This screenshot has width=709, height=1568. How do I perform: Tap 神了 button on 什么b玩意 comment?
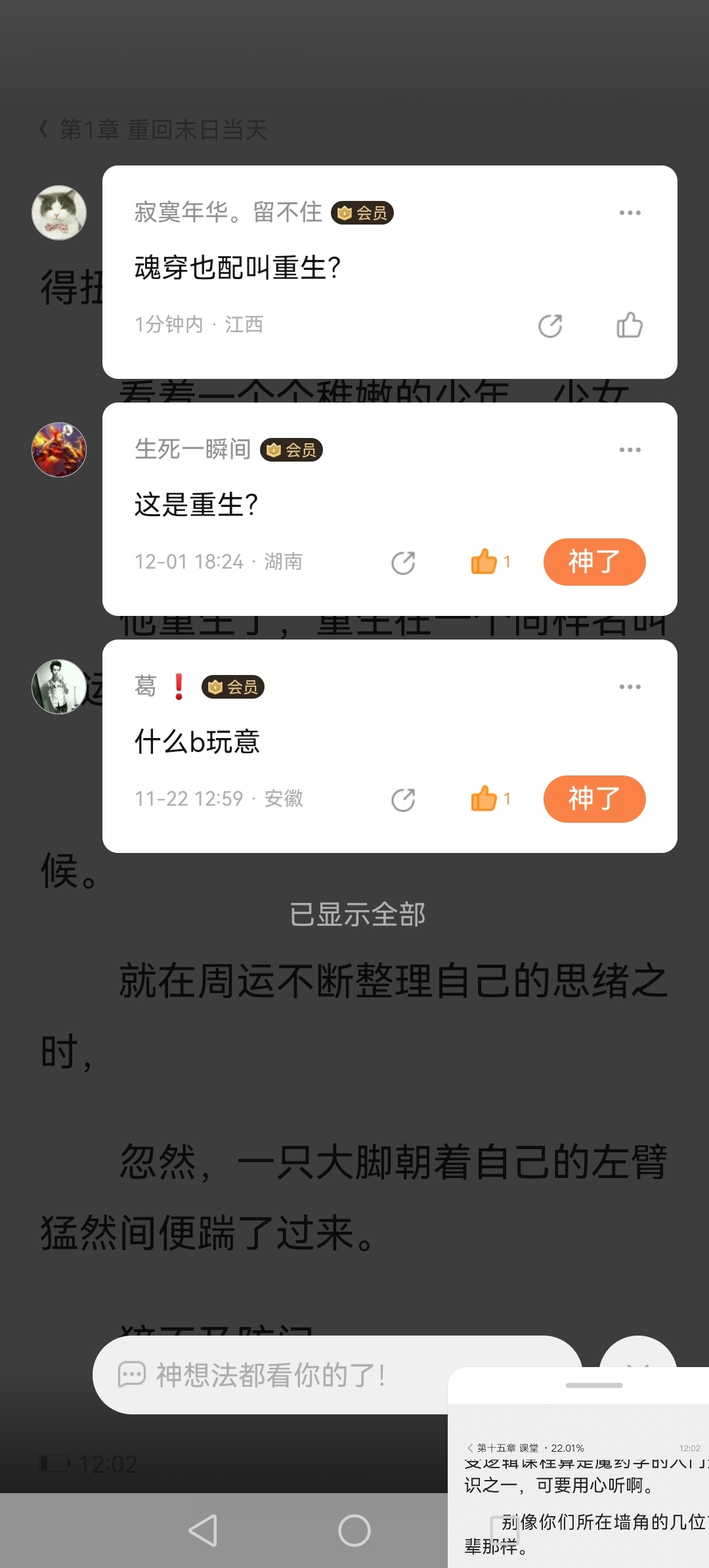594,799
